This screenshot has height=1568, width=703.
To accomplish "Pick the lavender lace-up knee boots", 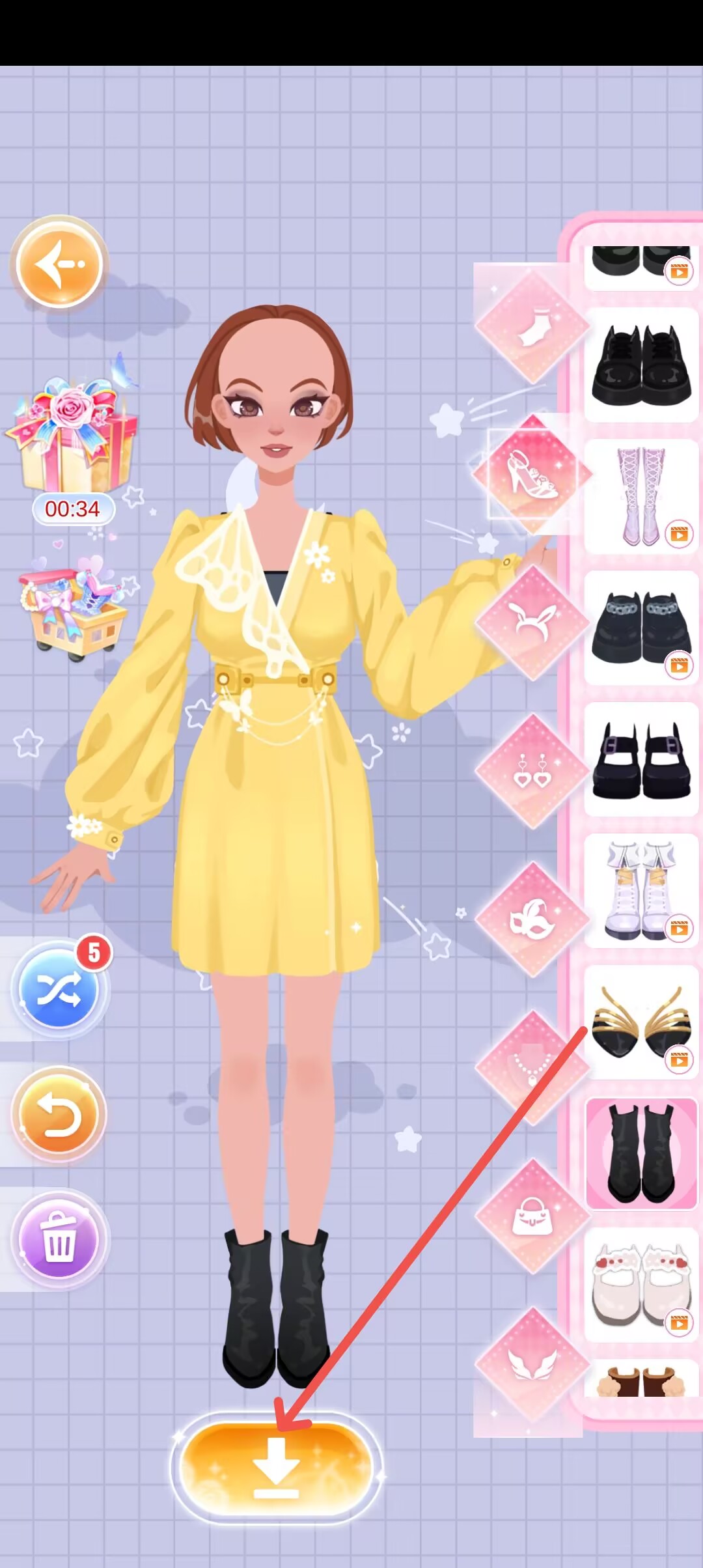I will [x=641, y=497].
